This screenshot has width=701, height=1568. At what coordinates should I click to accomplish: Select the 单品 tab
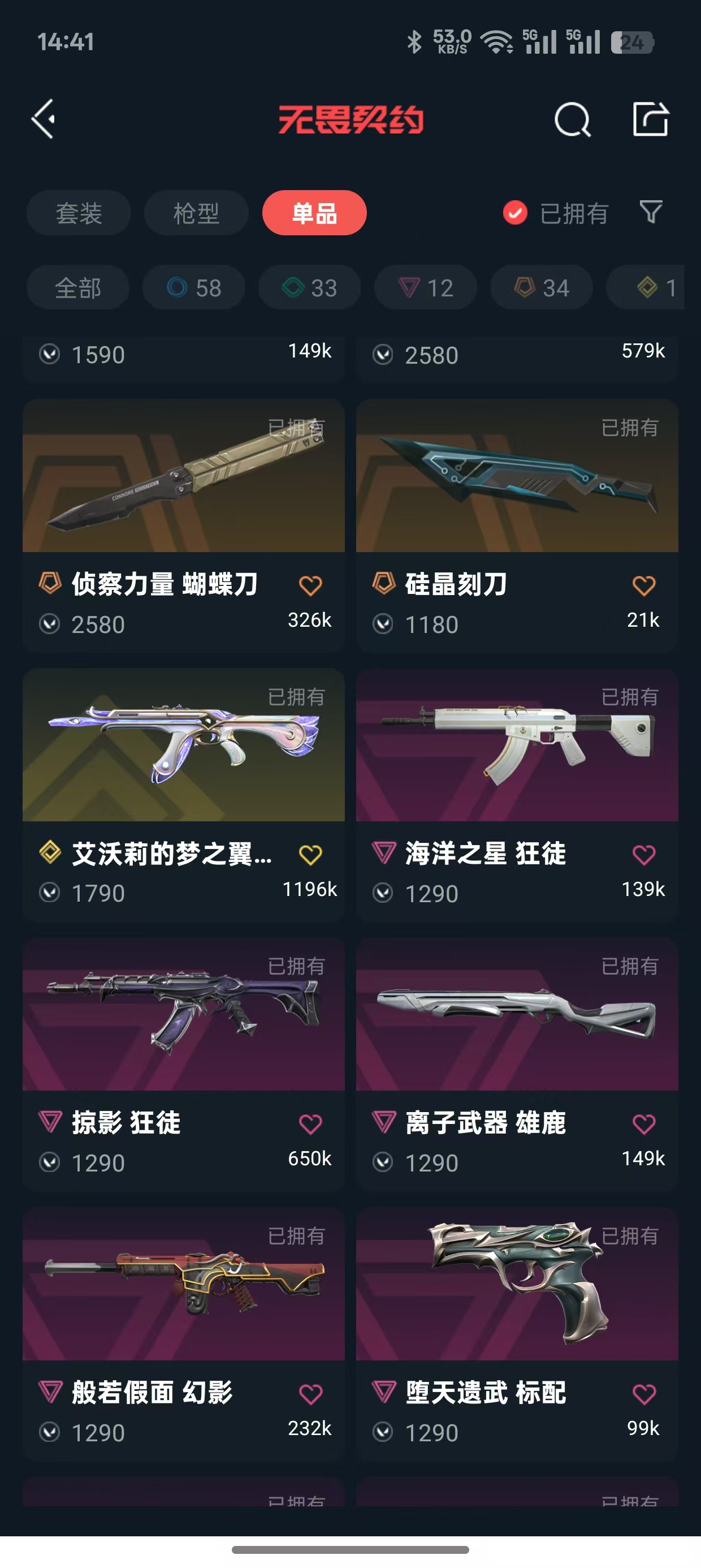[314, 213]
